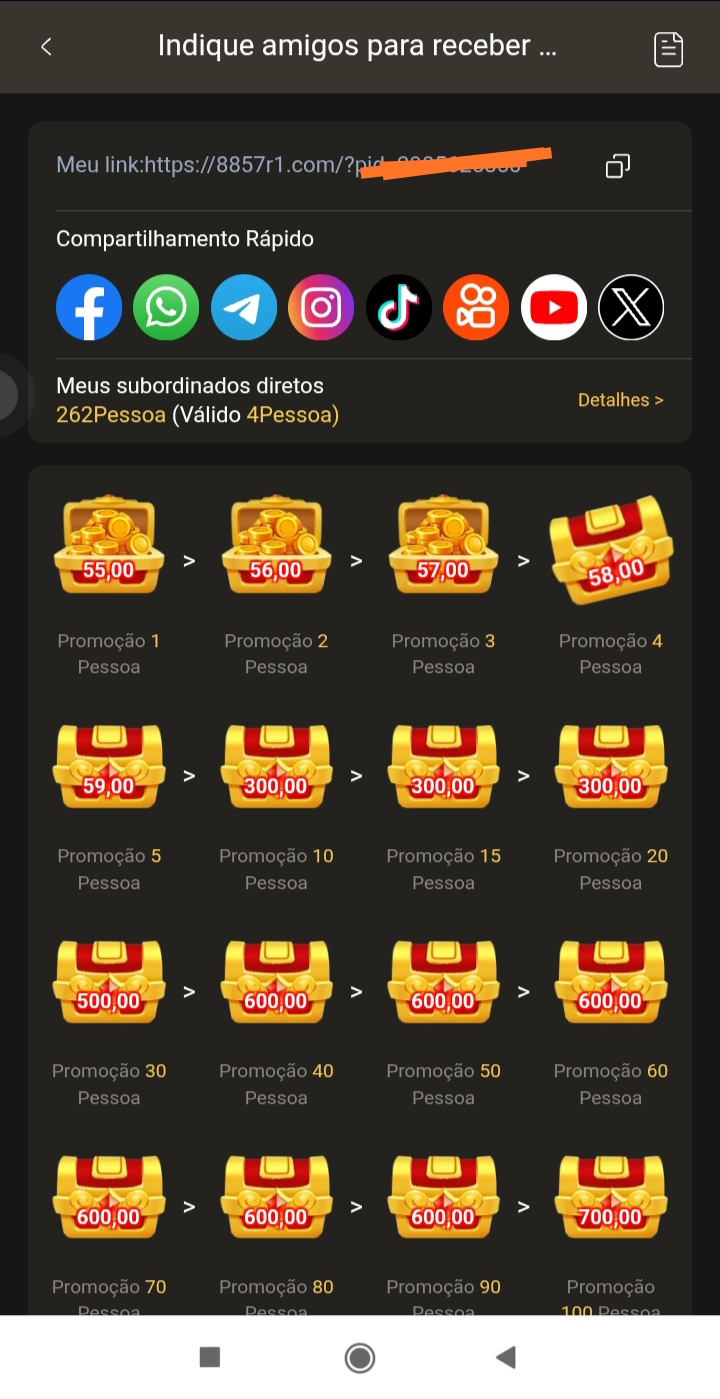Tap the 58,00 chest for Promoção 4
720x1399 pixels.
coord(610,550)
